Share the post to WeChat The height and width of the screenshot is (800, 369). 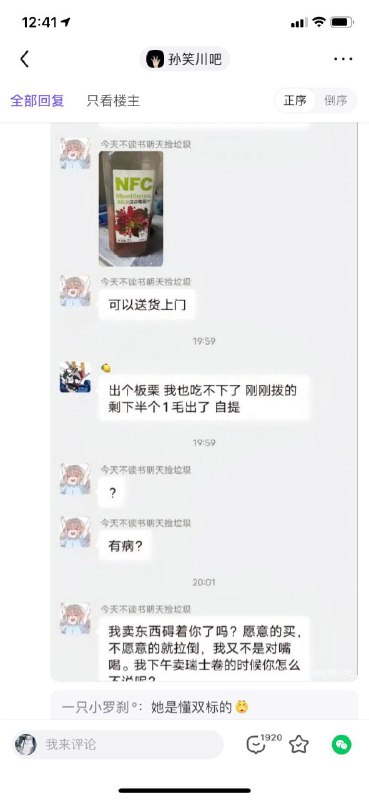click(x=341, y=744)
